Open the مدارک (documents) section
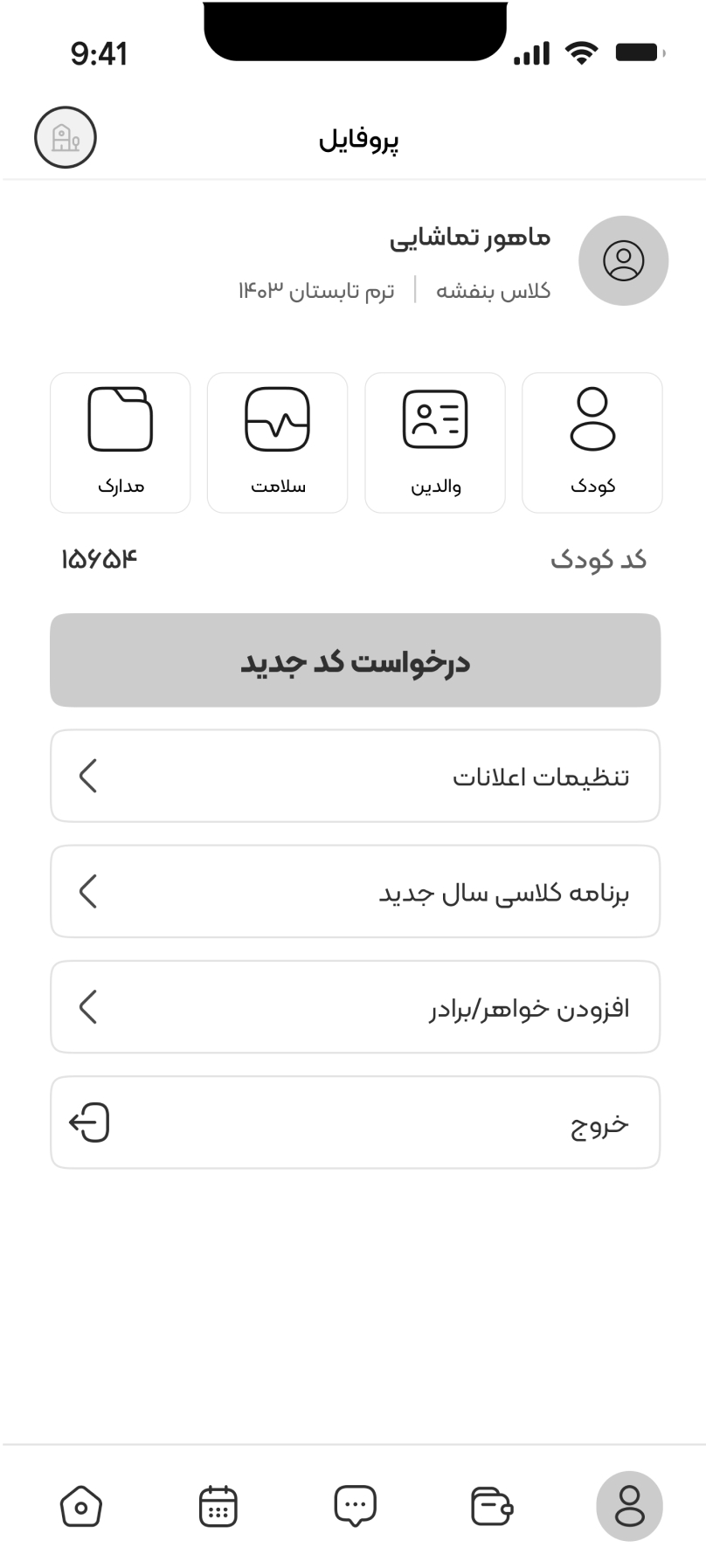Viewport: 706px width, 1568px height. tap(121, 443)
